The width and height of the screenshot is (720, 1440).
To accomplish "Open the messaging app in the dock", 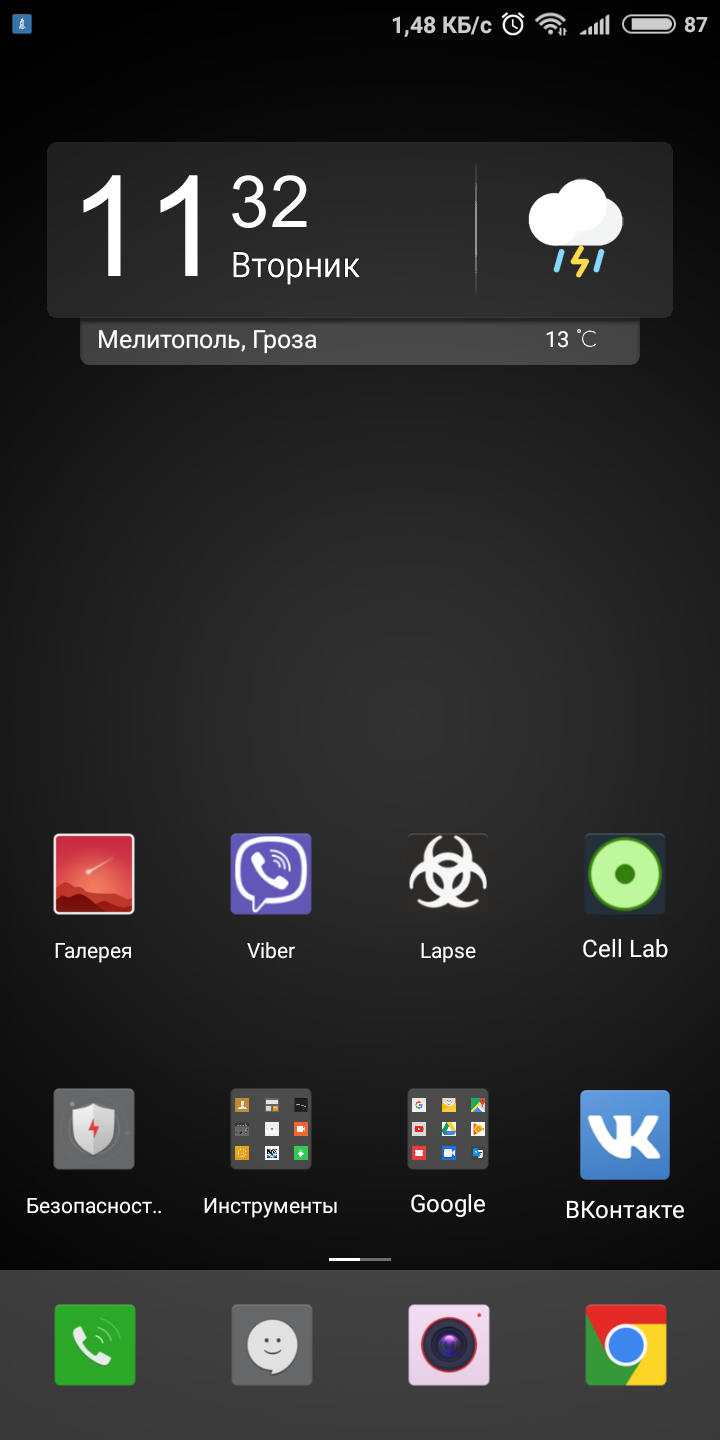I will (x=272, y=1345).
